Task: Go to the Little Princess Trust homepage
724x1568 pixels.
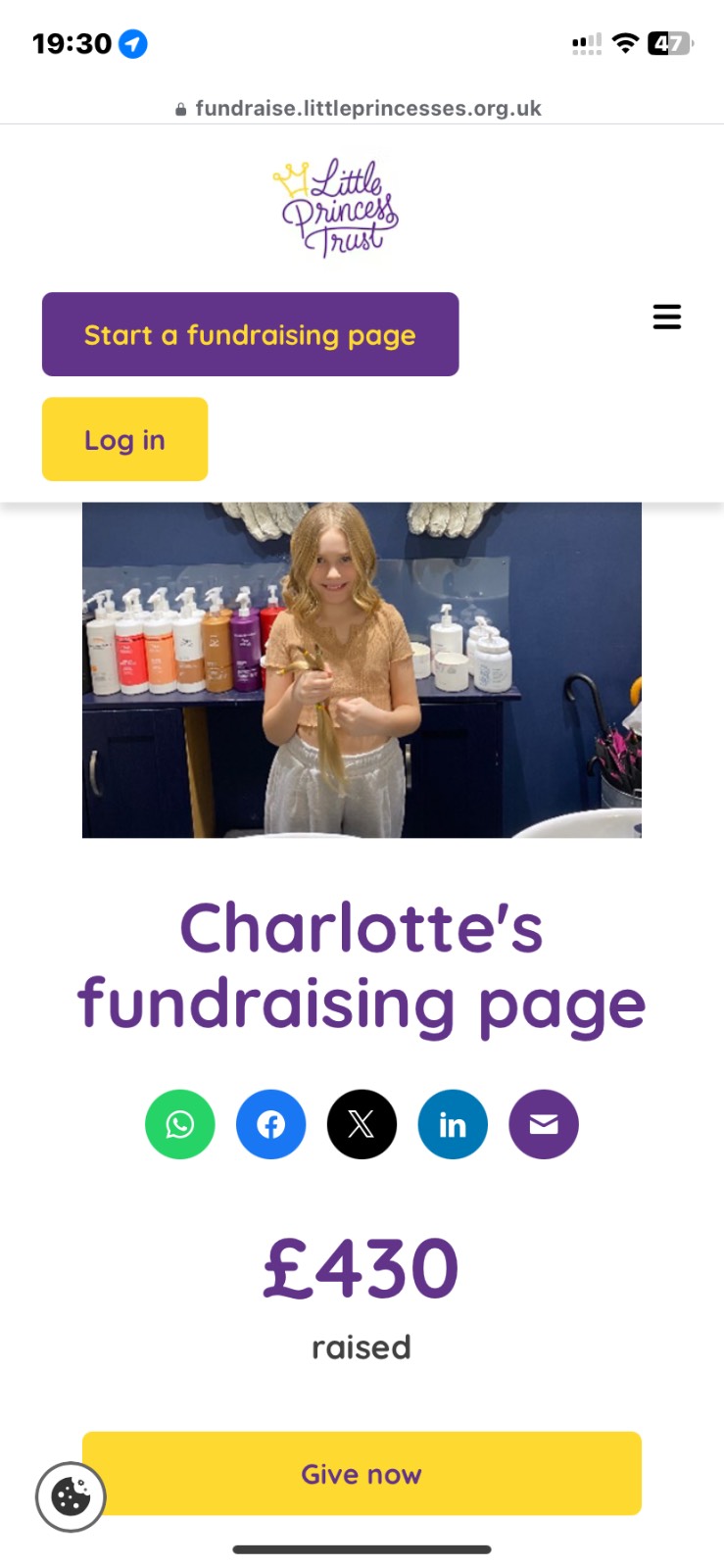Action: [x=335, y=208]
